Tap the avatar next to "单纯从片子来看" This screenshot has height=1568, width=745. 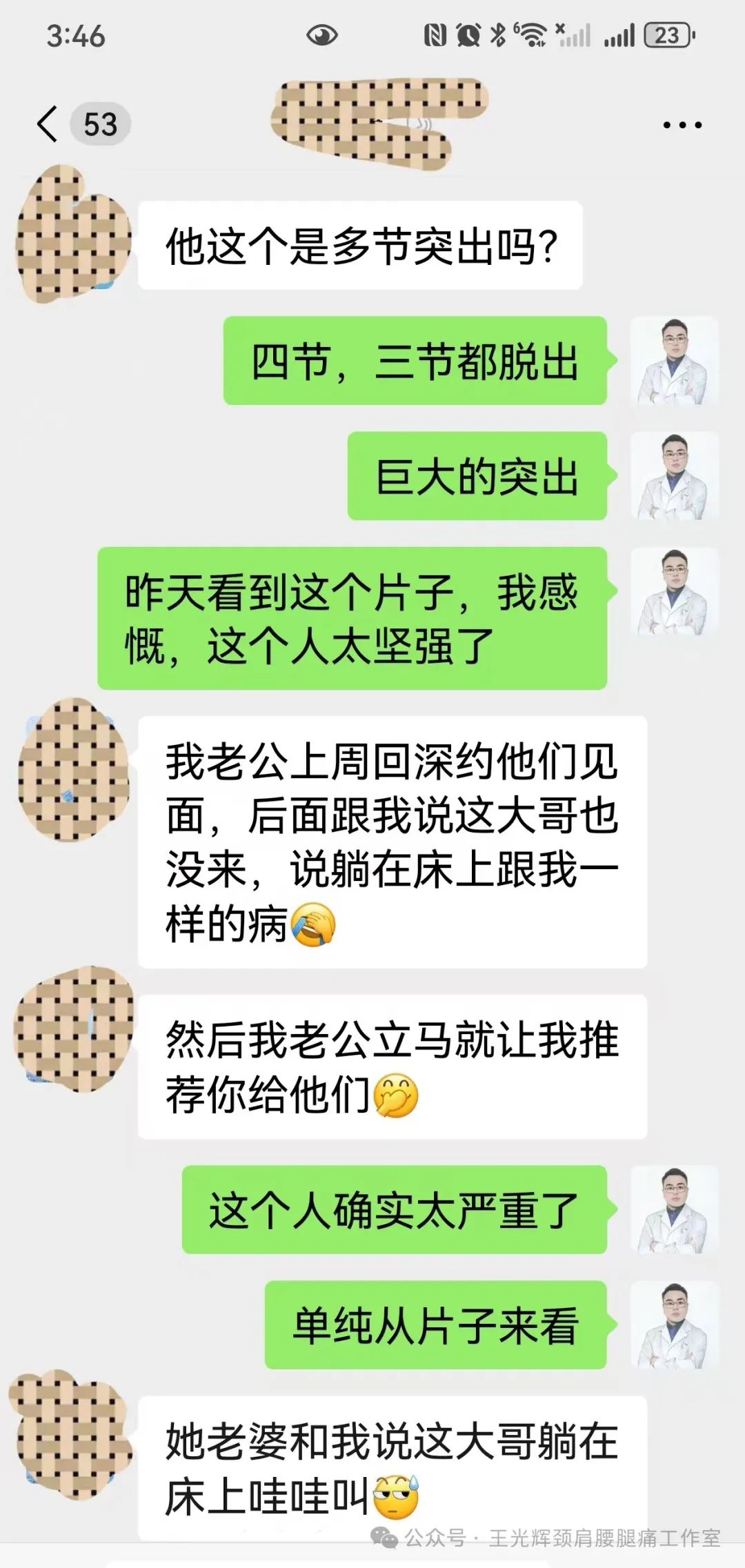(674, 1325)
